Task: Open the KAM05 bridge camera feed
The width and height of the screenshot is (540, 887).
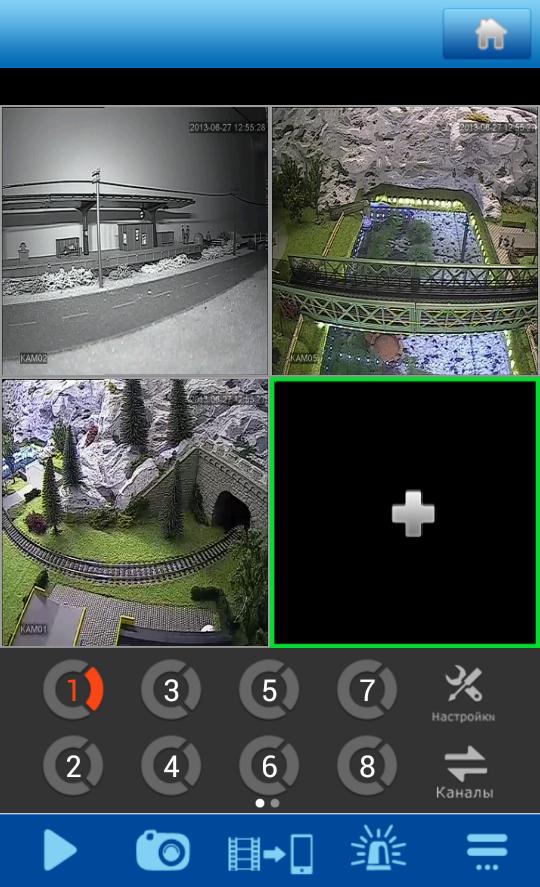Action: (x=405, y=241)
